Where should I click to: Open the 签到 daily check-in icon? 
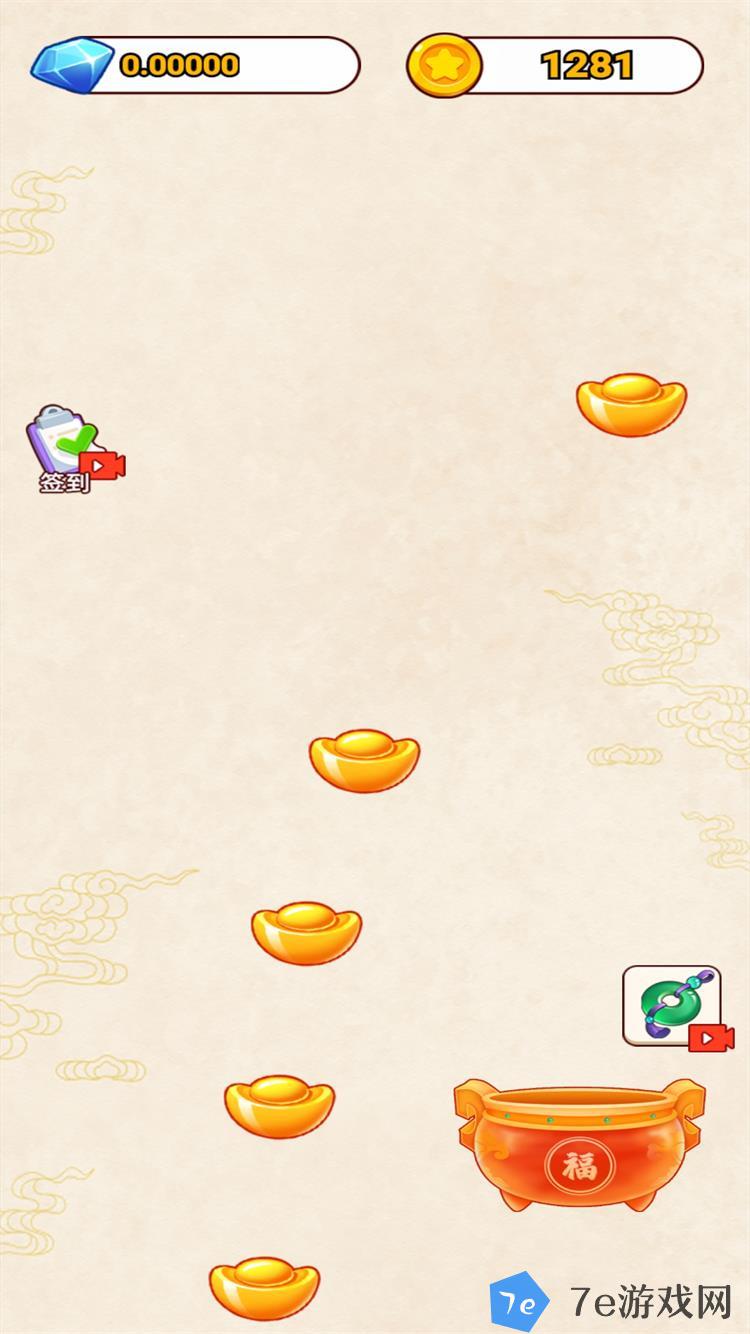pyautogui.click(x=68, y=447)
